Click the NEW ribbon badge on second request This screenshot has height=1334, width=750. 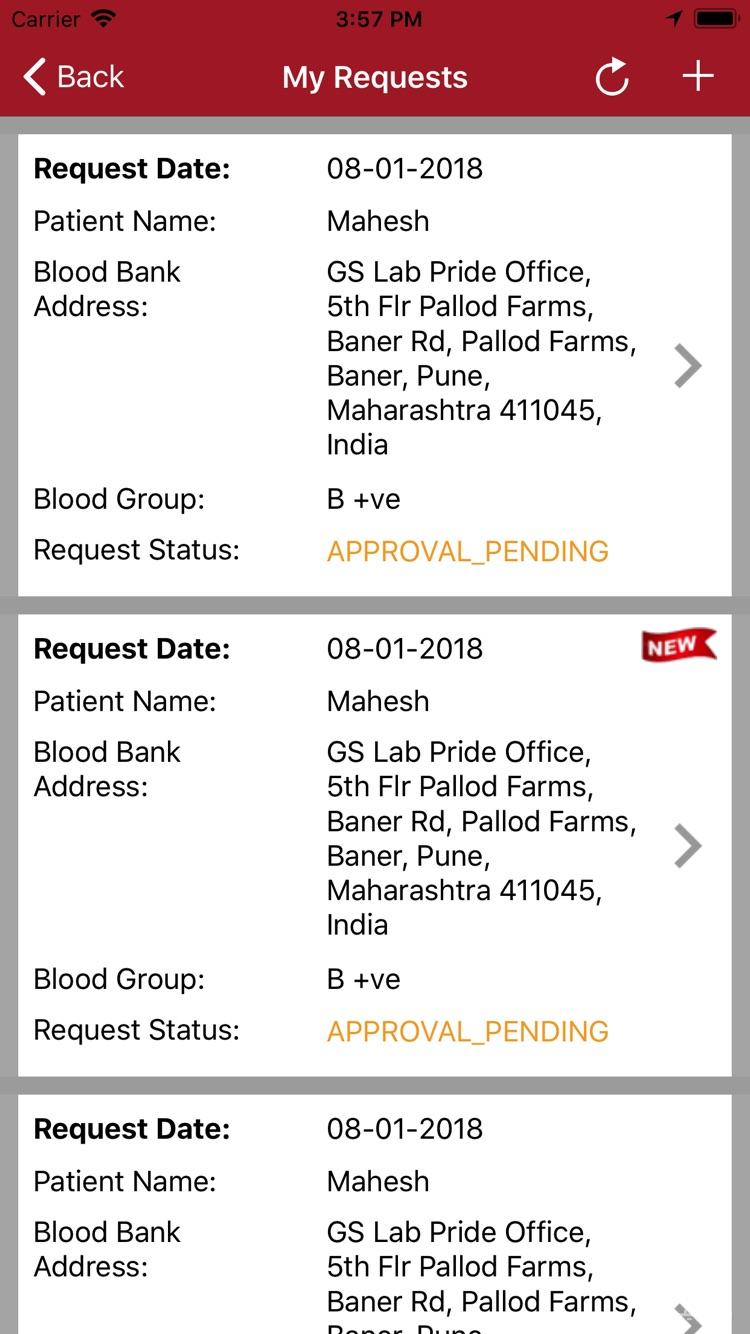678,645
